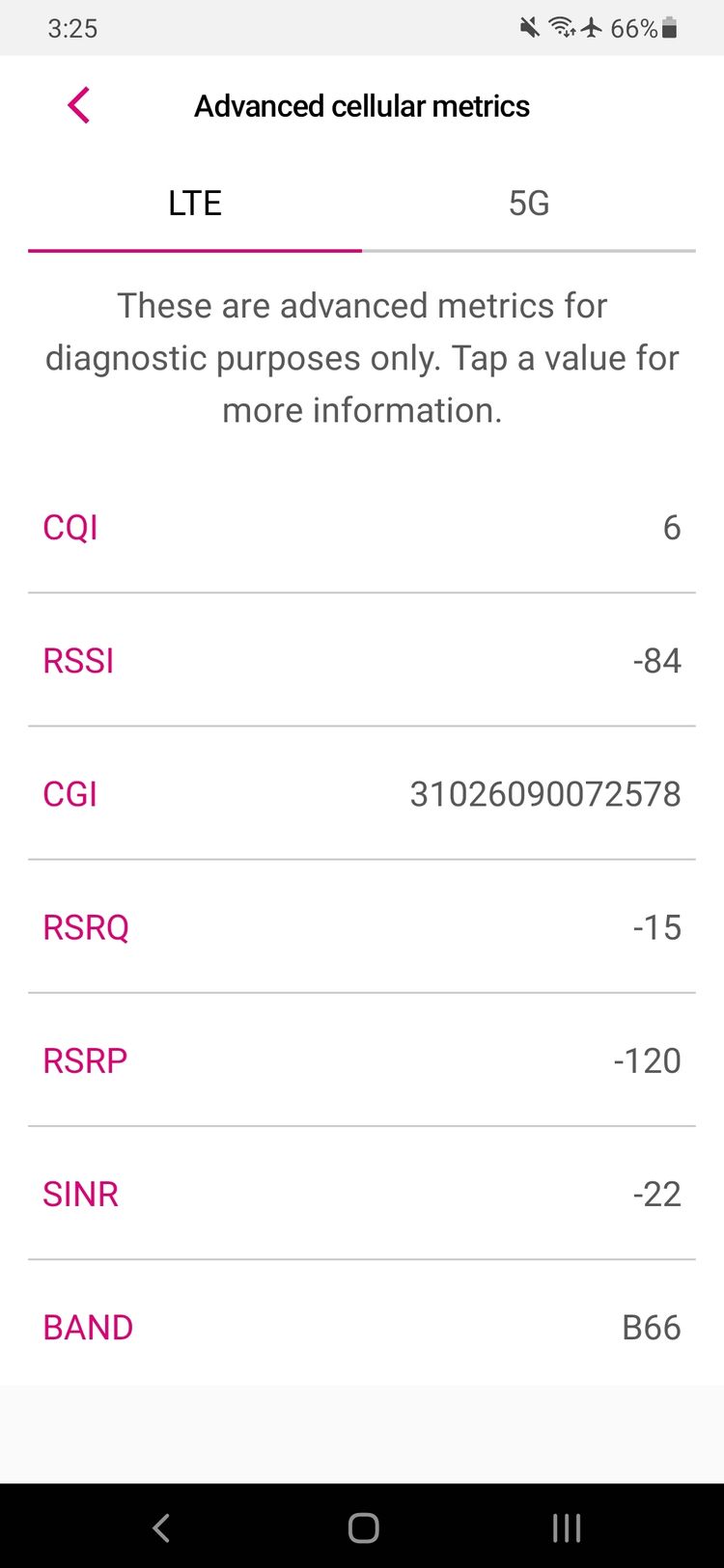Image resolution: width=724 pixels, height=1568 pixels.
Task: View more information on CGI
Action: coord(362,793)
